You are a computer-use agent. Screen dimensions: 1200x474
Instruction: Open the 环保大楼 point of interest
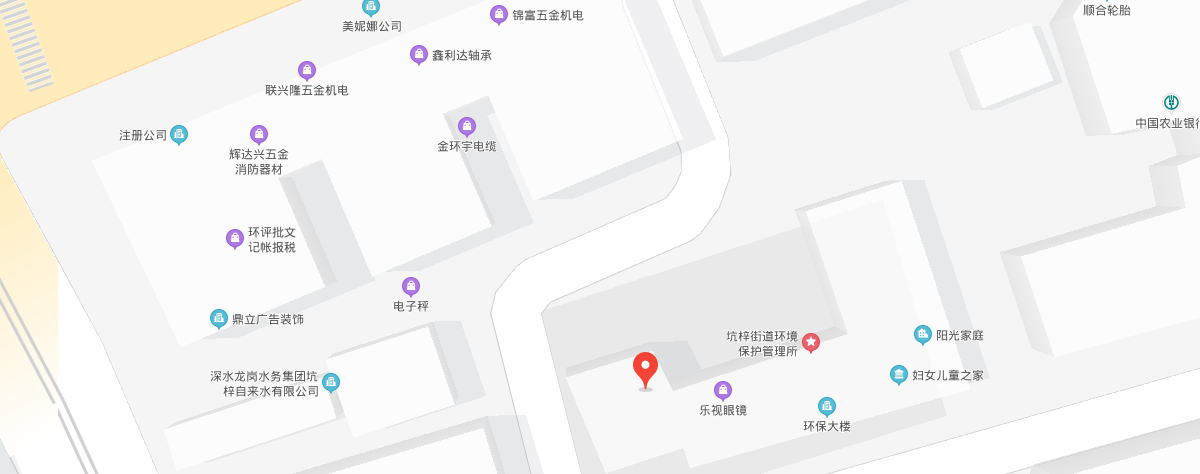pyautogui.click(x=827, y=406)
